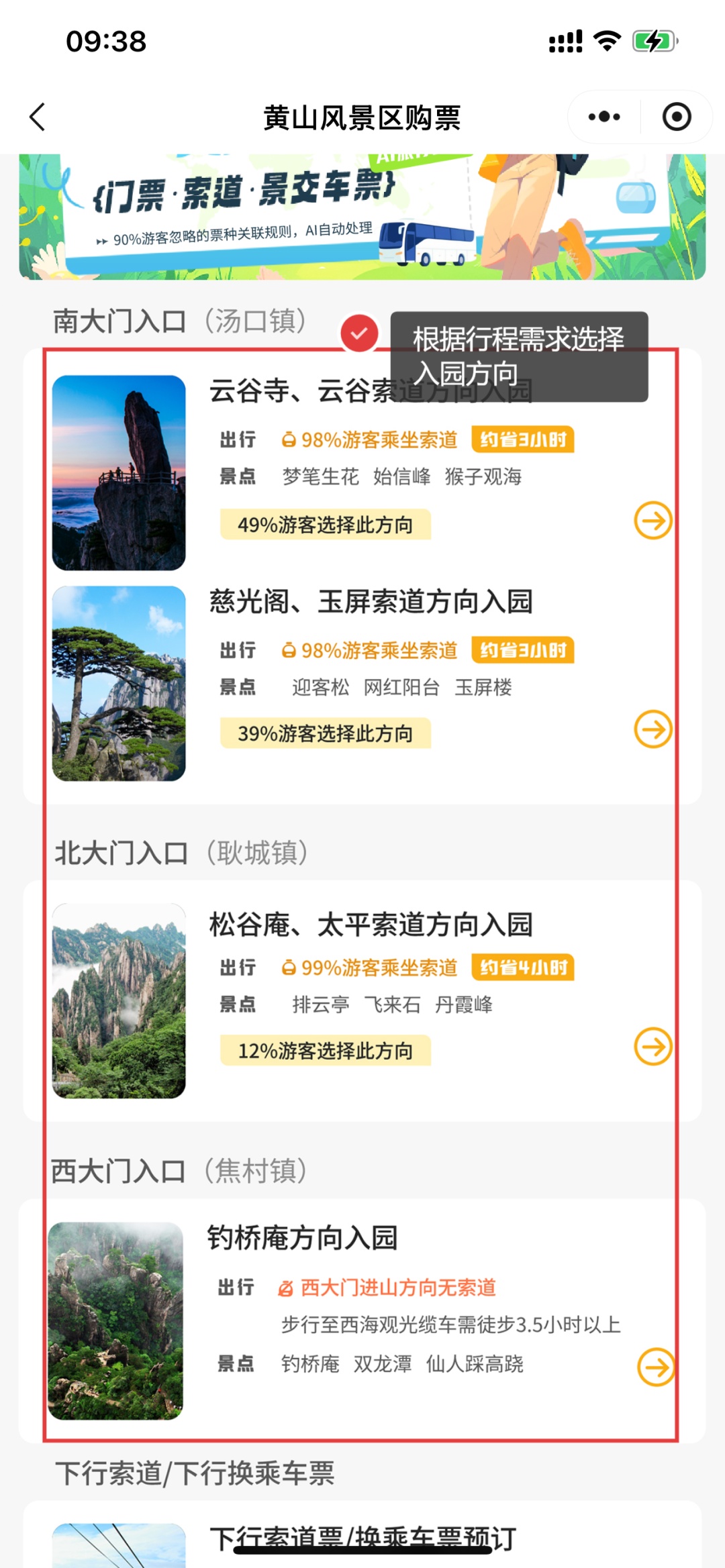Image resolution: width=725 pixels, height=1568 pixels.
Task: Open the 门票·索道·景交车票 banner
Action: (x=362, y=215)
